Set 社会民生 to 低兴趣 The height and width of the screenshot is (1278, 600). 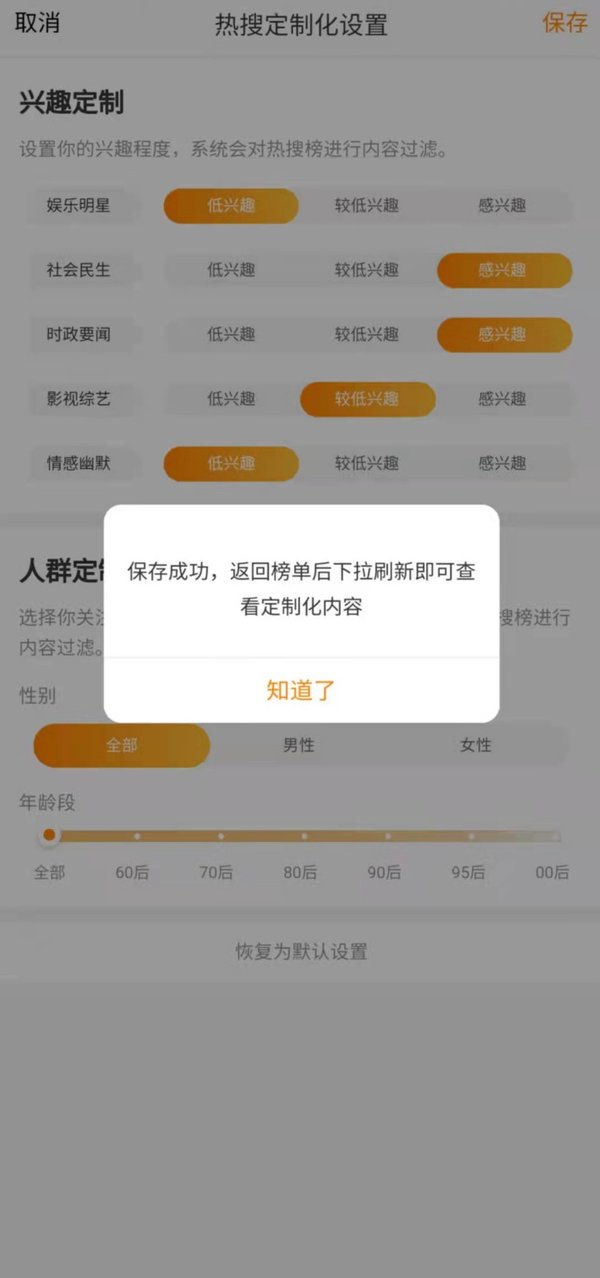231,270
